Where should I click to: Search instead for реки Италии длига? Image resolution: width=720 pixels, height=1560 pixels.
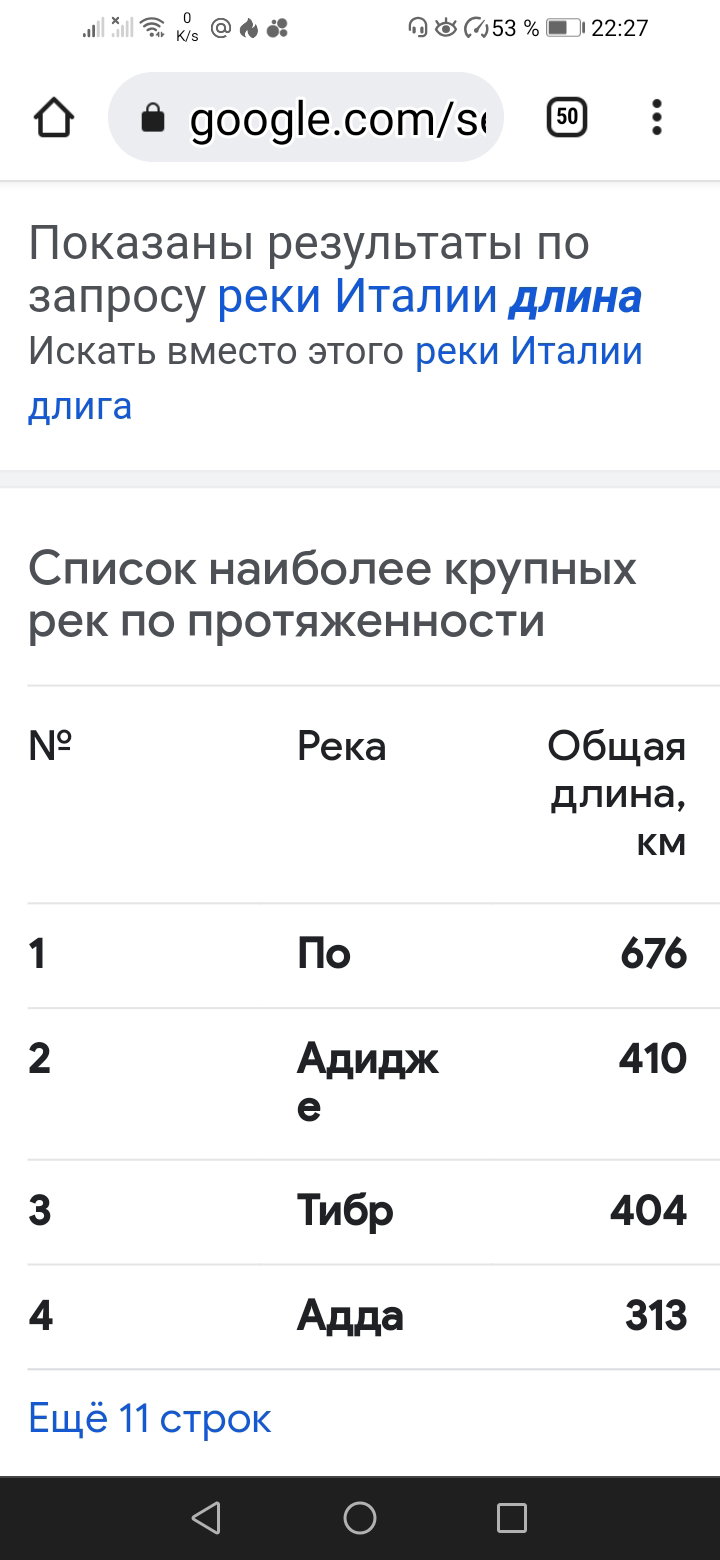point(335,379)
